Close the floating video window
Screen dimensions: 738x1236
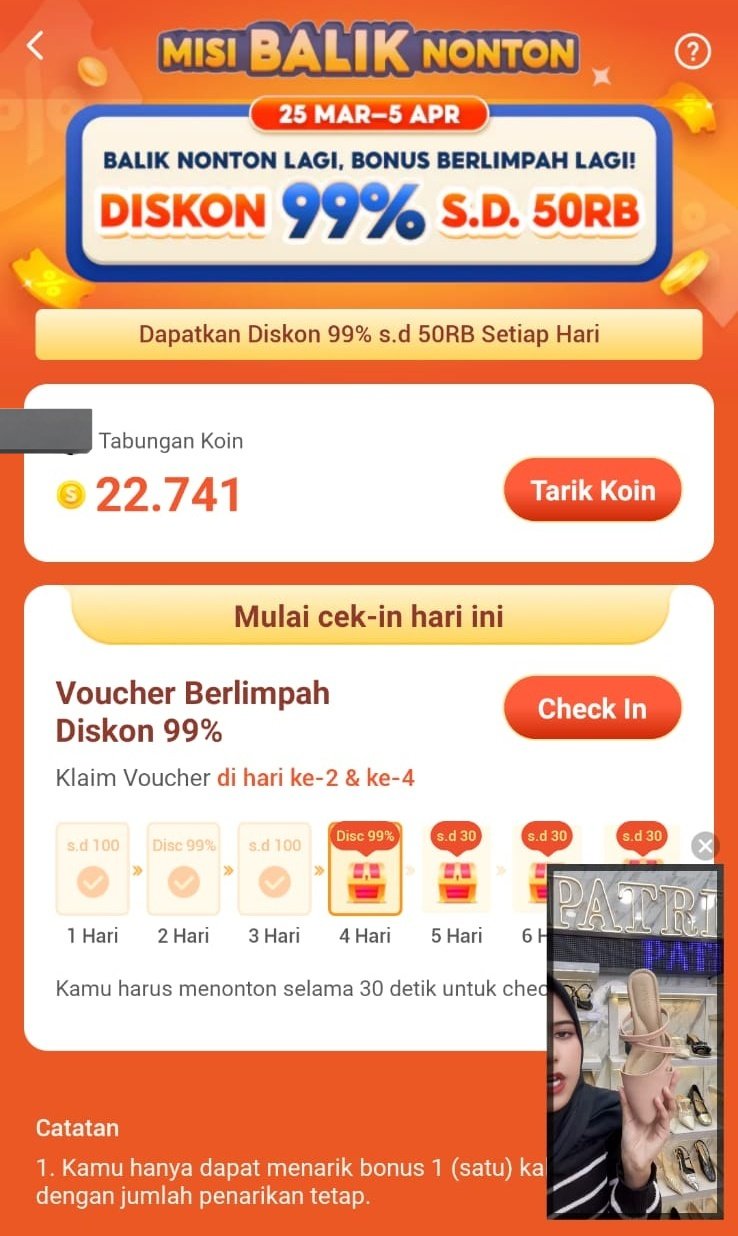tap(705, 847)
